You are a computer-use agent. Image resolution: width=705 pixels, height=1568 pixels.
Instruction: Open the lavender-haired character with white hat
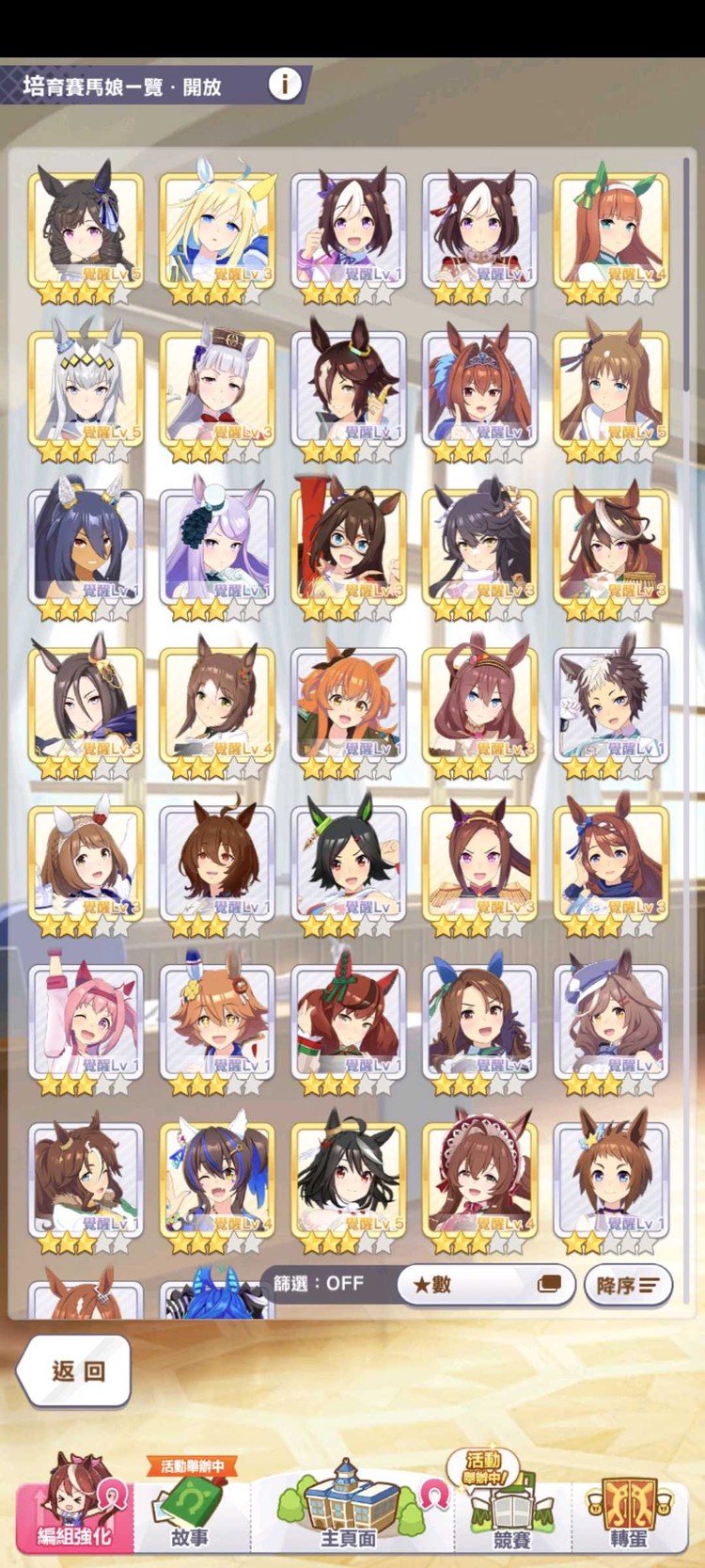click(217, 547)
